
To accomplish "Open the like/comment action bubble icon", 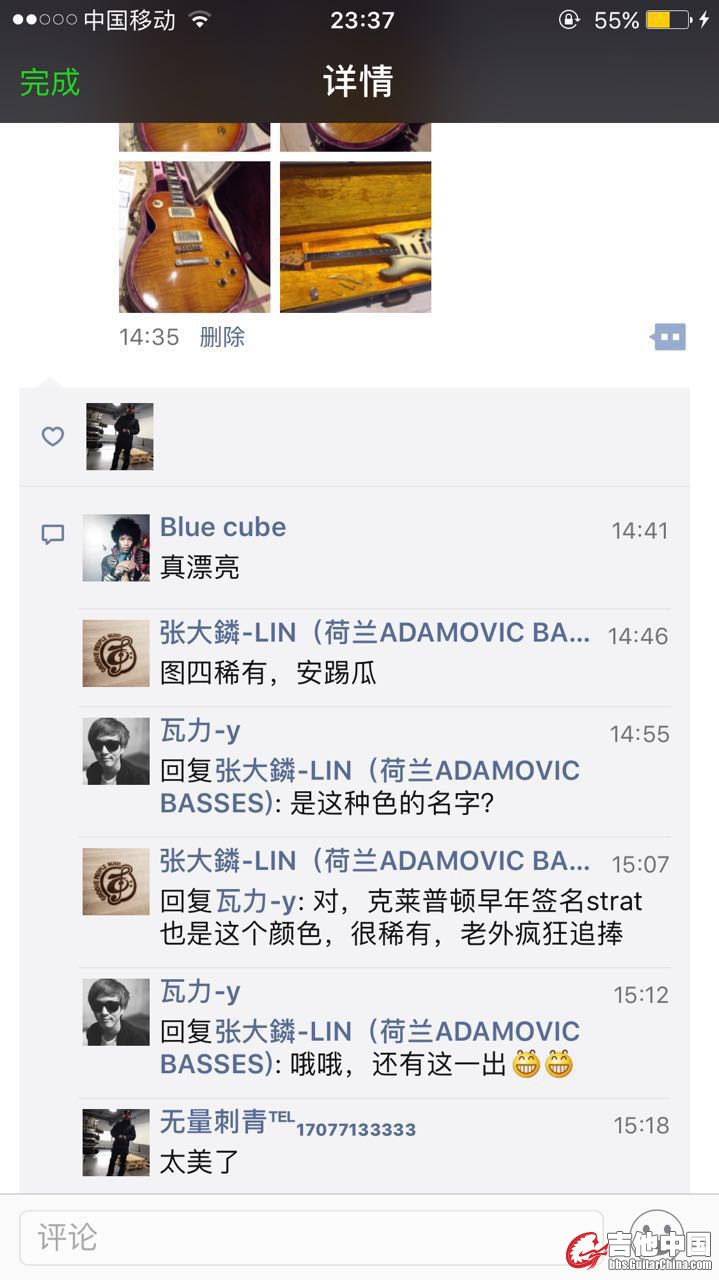I will [x=668, y=338].
